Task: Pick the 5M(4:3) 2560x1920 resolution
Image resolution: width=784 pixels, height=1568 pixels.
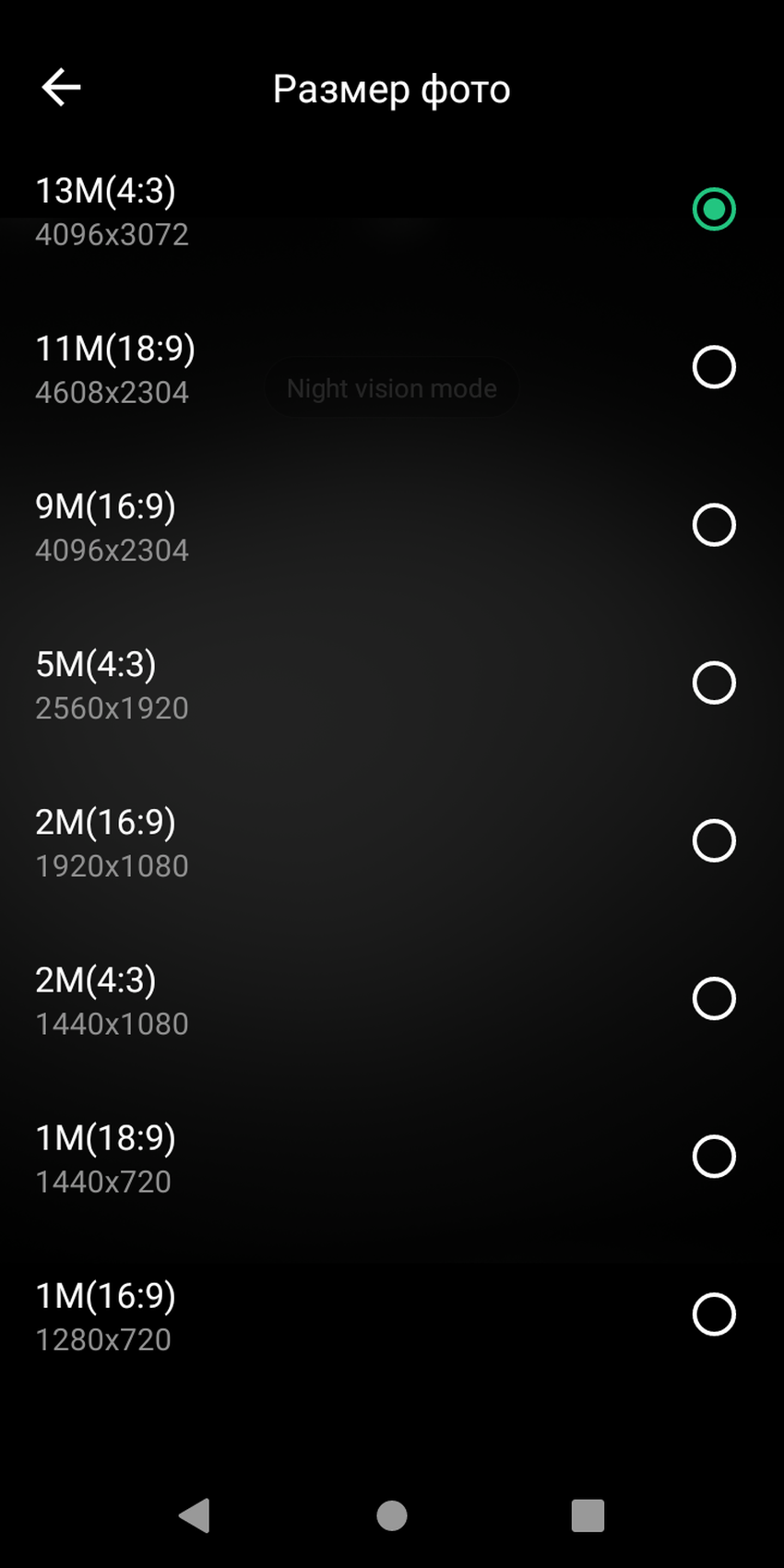Action: point(713,683)
